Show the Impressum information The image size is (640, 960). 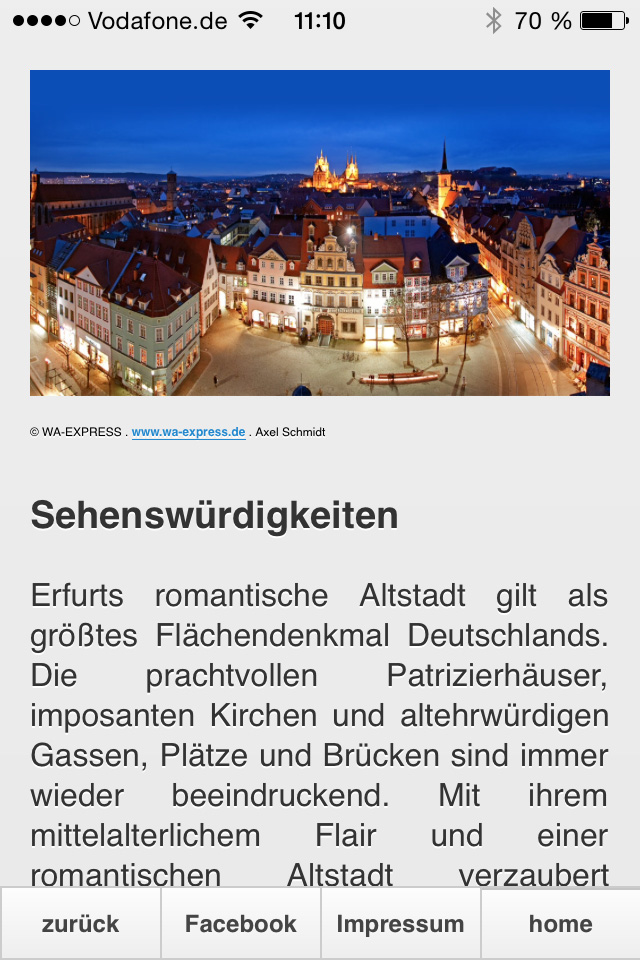click(401, 924)
